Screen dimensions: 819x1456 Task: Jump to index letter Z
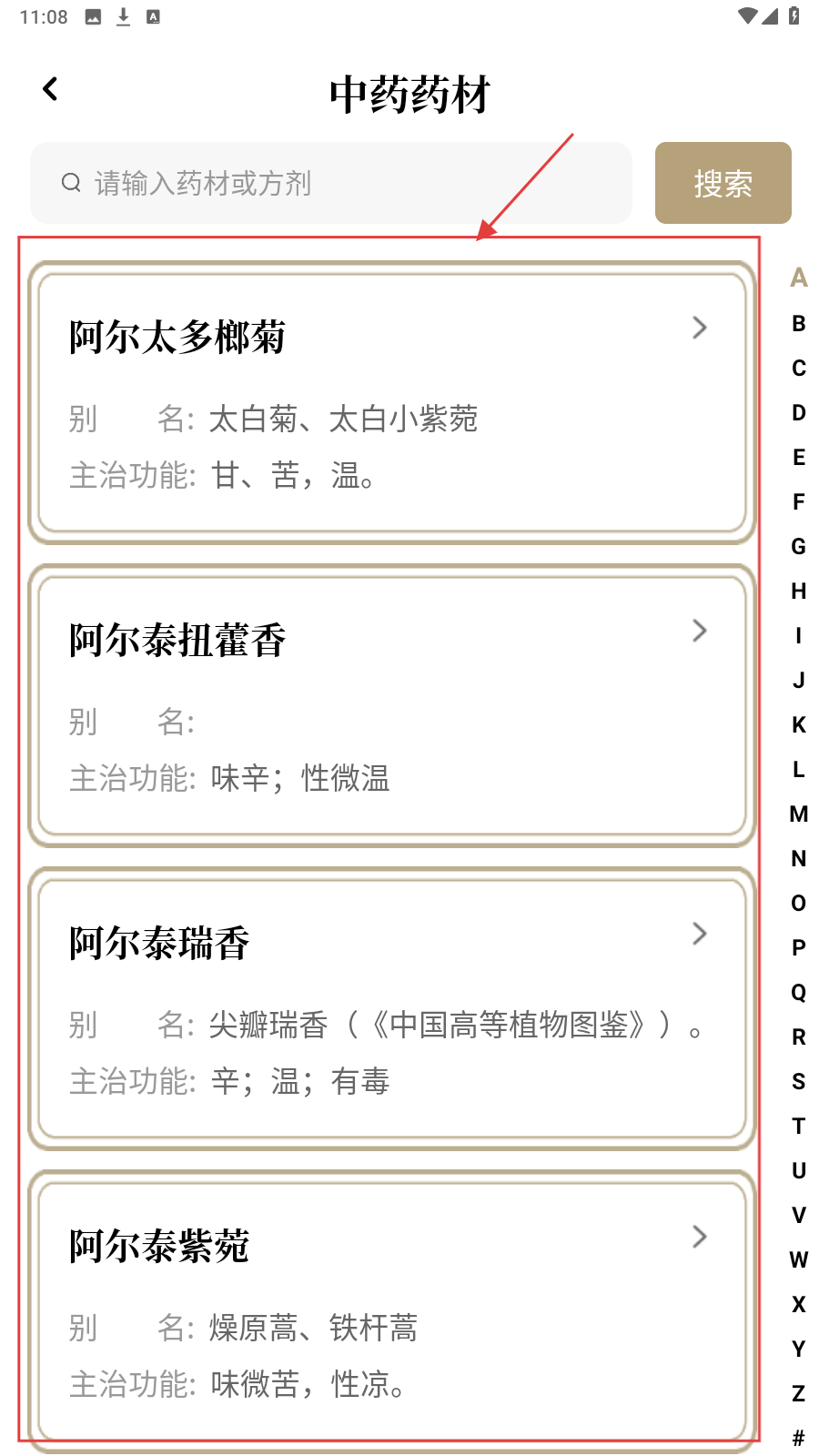[799, 1394]
